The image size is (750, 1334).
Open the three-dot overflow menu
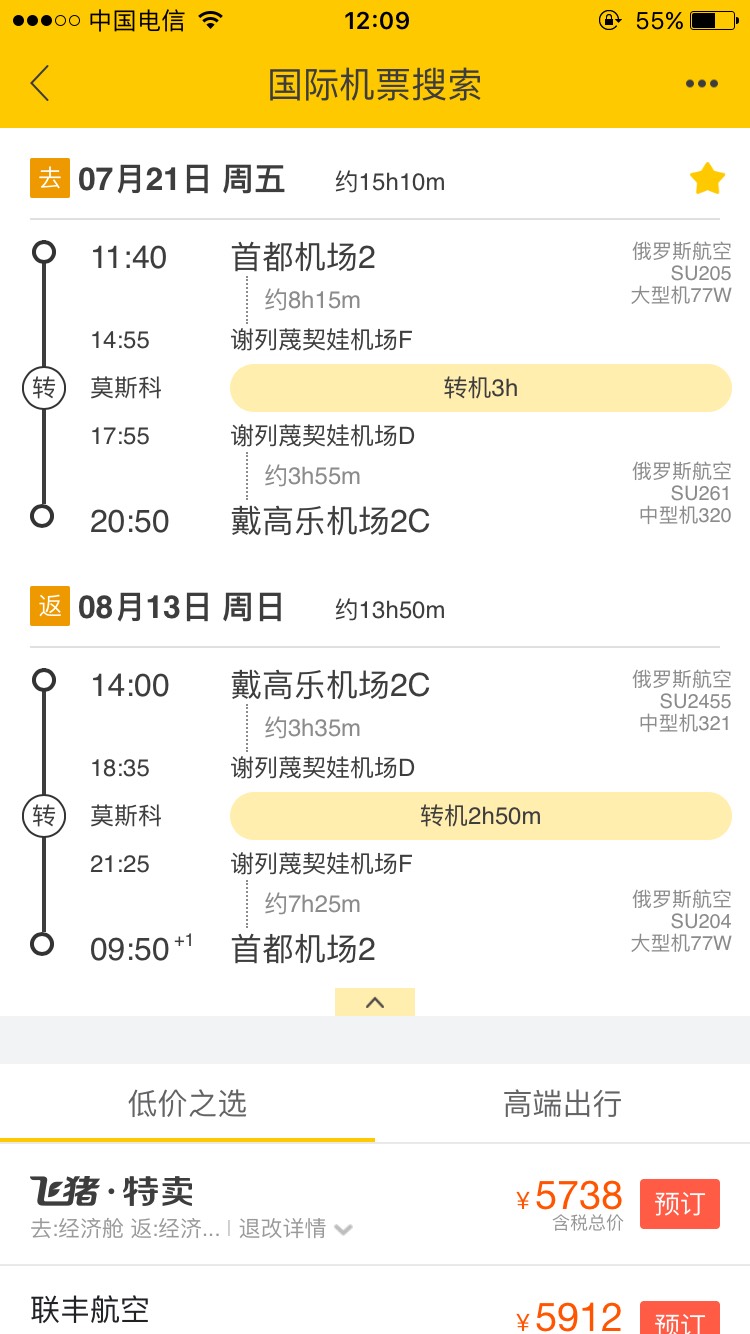tap(701, 84)
